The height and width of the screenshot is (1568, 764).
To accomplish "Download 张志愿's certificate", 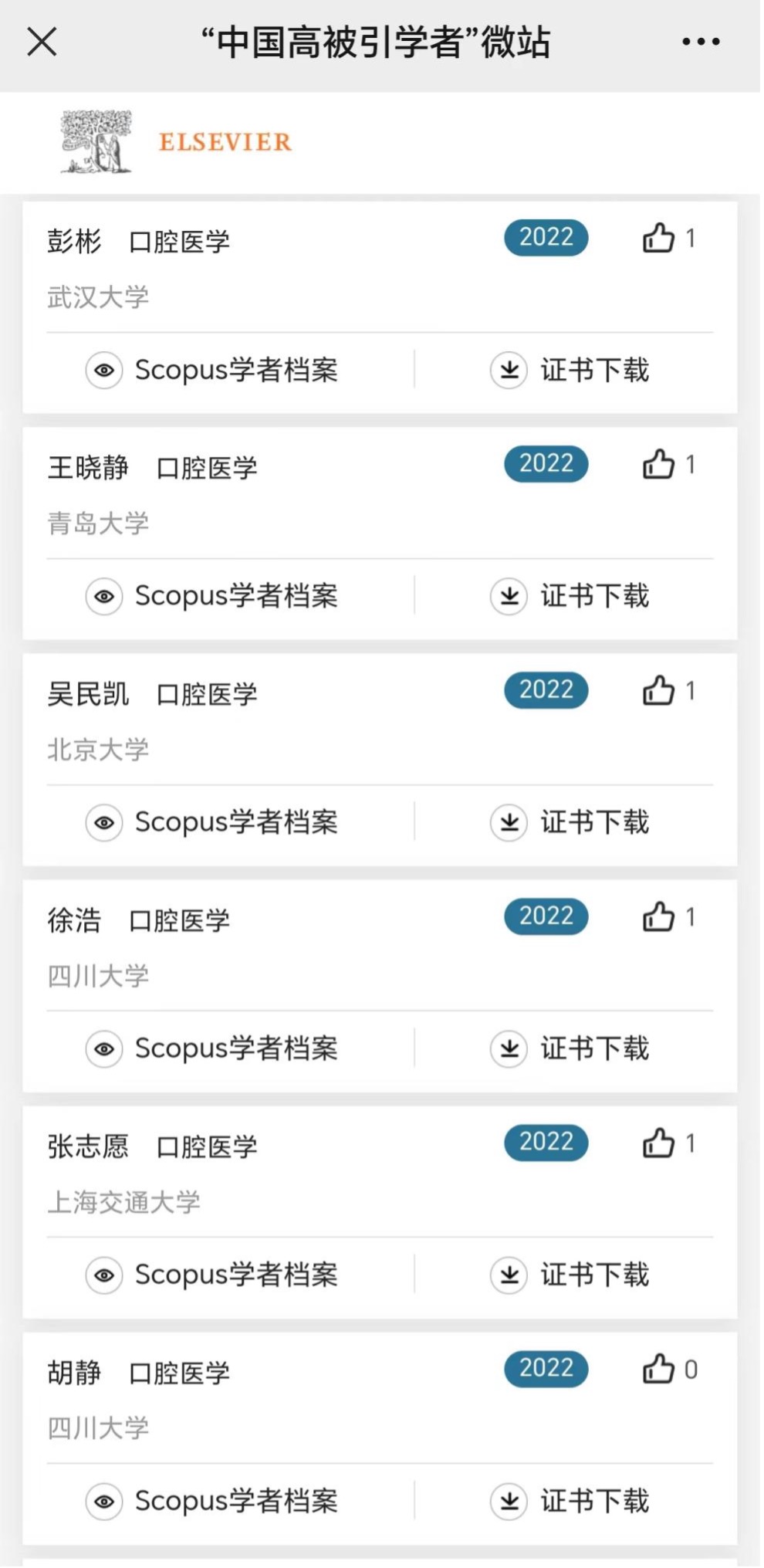I will 570,1275.
